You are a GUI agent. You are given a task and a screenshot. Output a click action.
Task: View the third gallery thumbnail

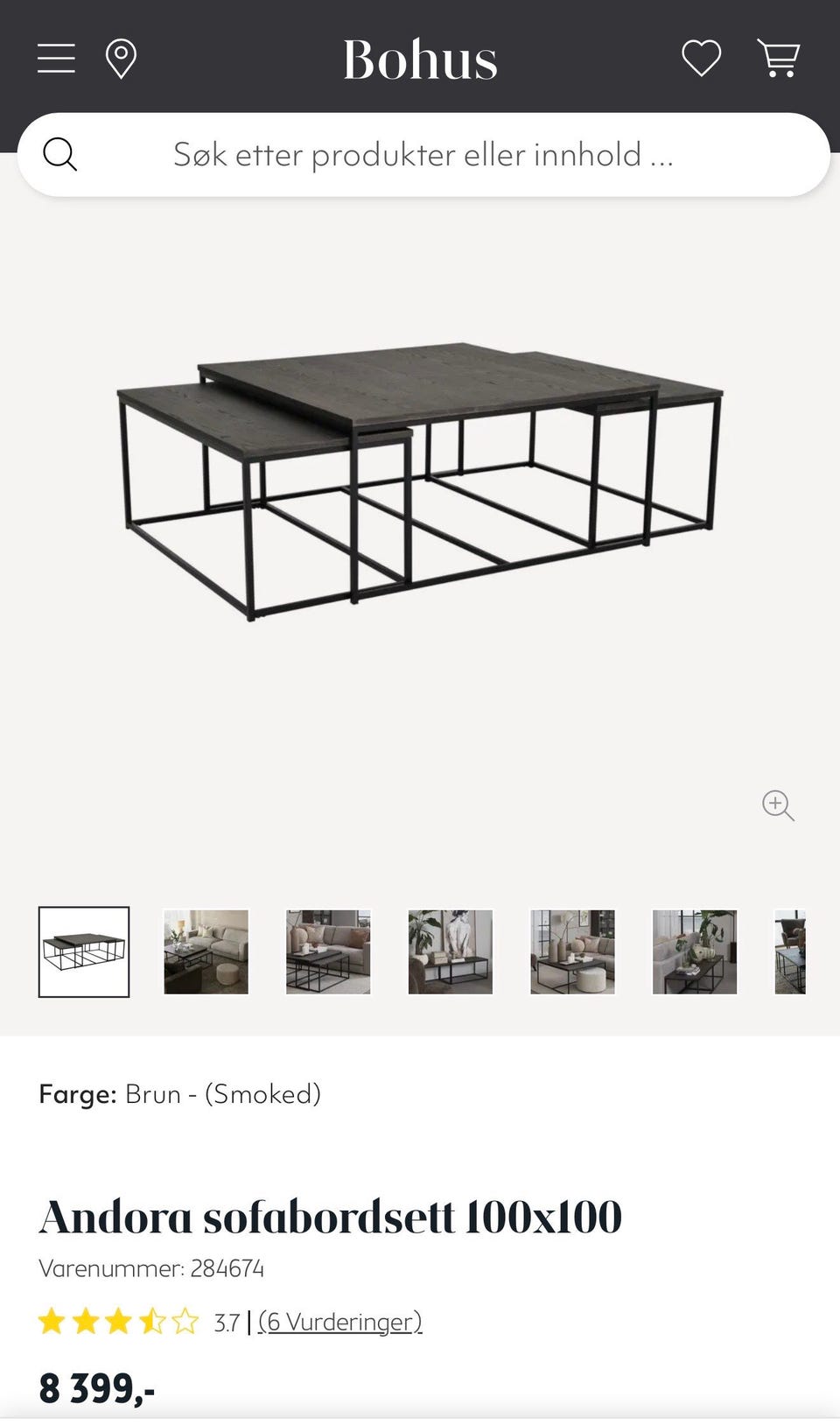coord(328,952)
